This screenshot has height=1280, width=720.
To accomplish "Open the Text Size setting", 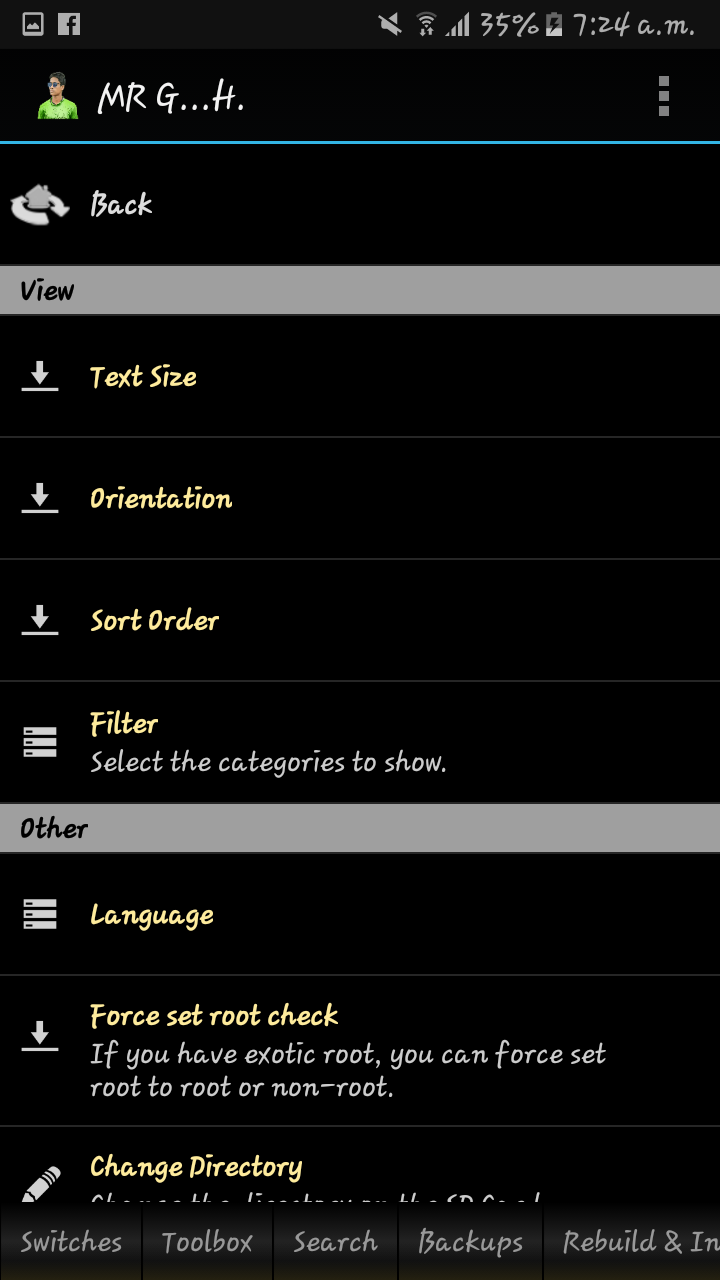I will coord(360,377).
